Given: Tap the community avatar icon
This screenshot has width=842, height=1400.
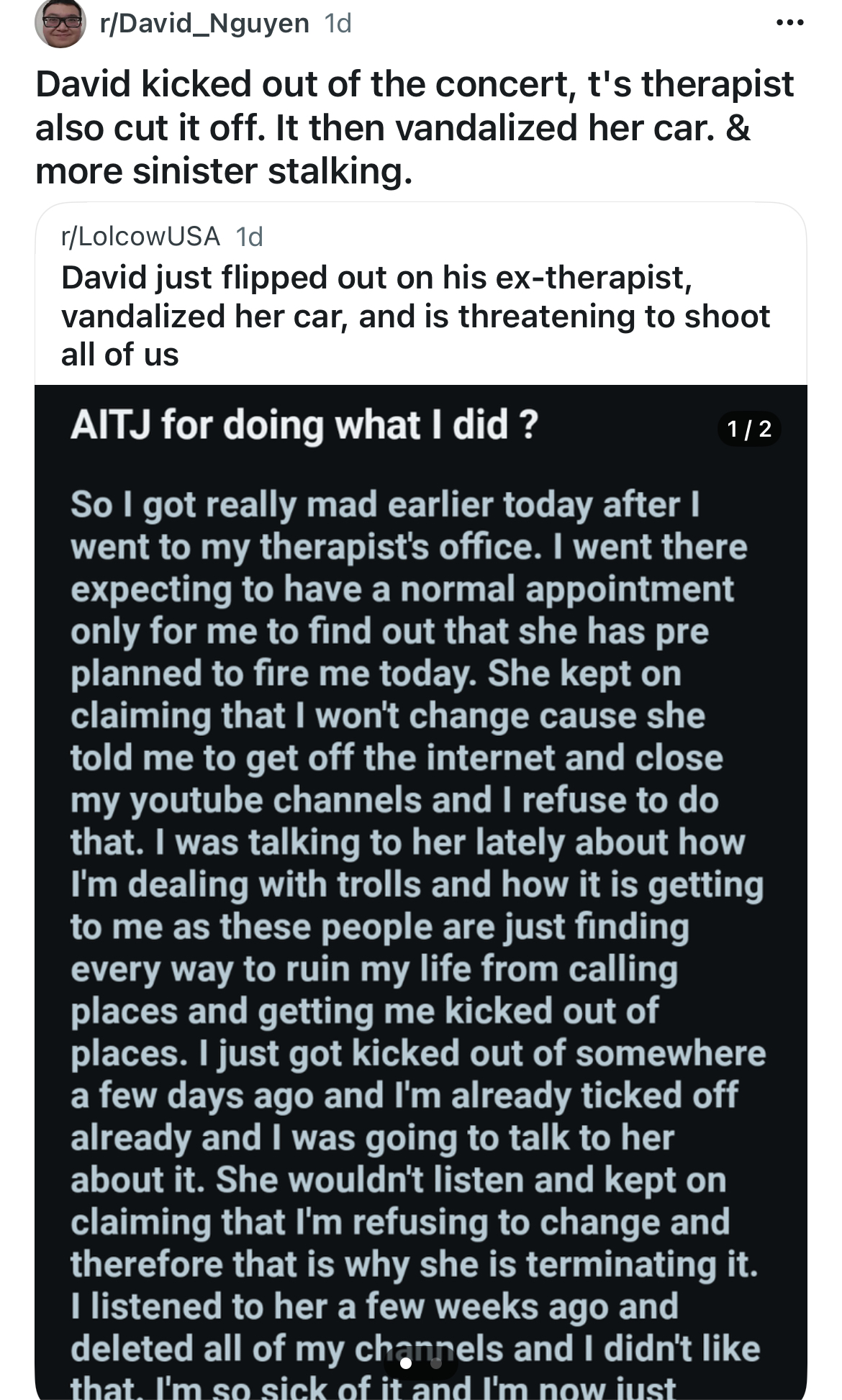Looking at the screenshot, I should 60,24.
